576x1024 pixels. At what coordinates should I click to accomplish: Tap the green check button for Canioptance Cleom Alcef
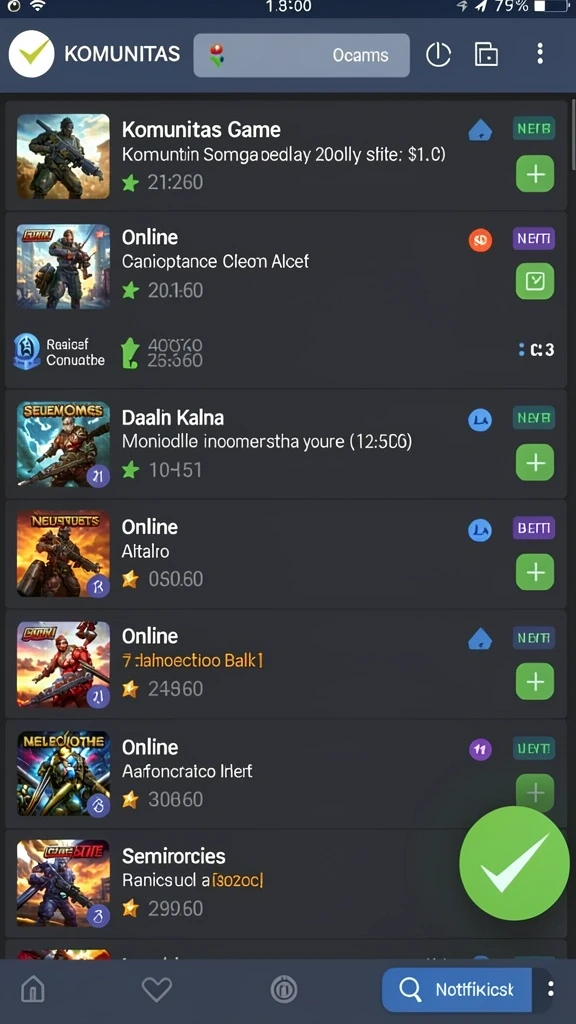click(535, 281)
